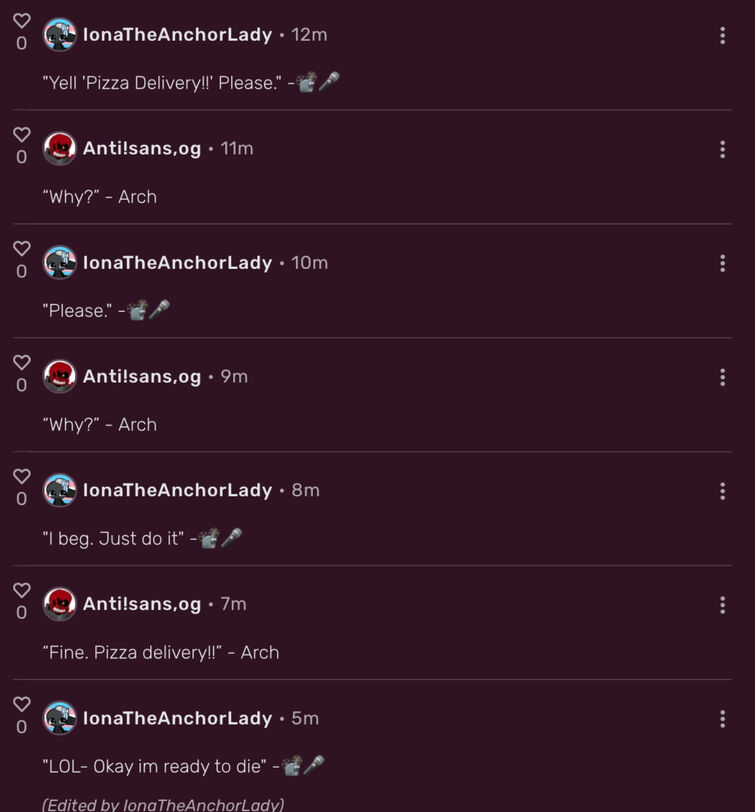Viewport: 755px width, 812px height.
Task: Open overflow menu on the 7m comment
Action: click(x=722, y=605)
